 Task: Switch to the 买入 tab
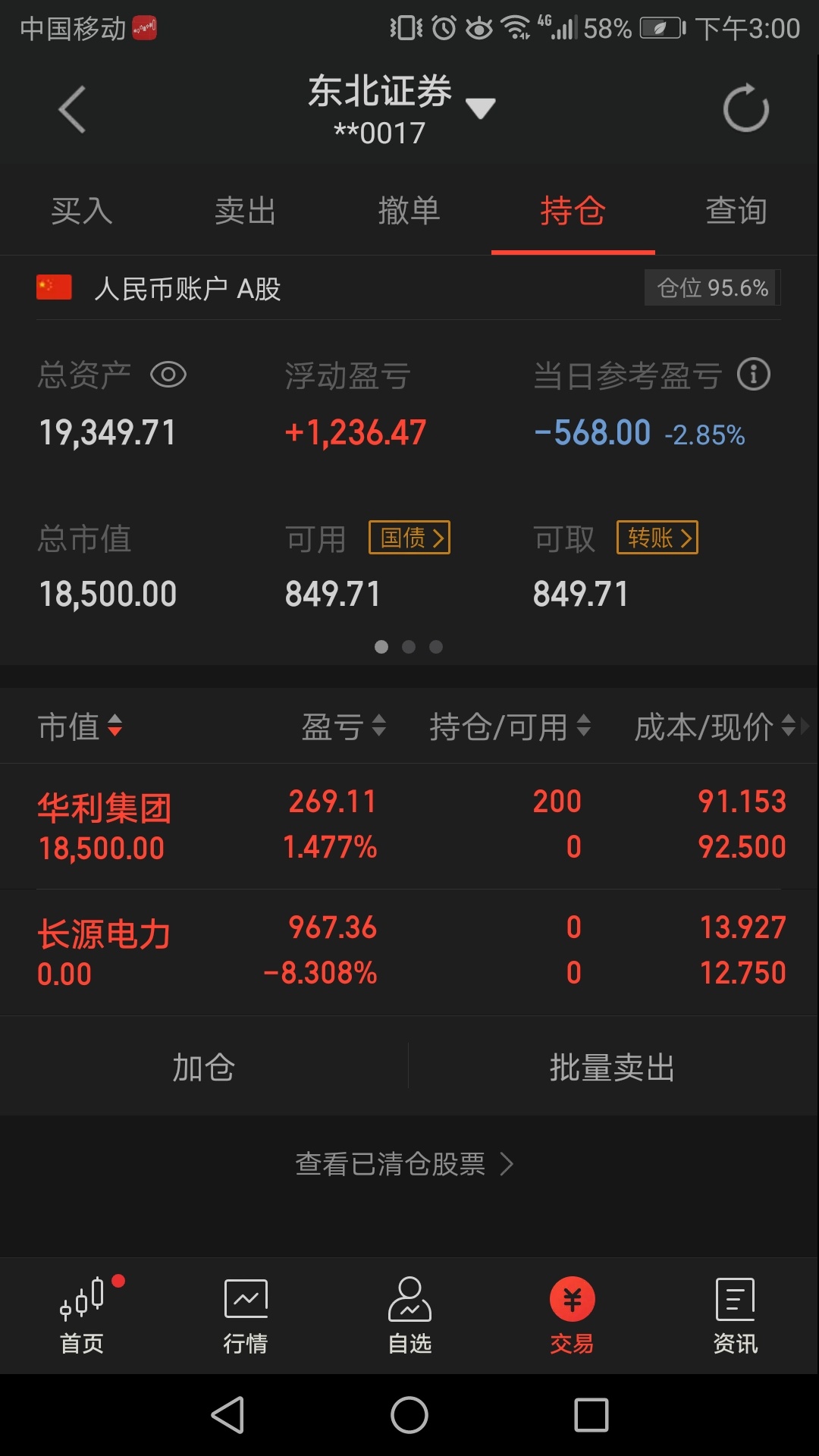click(82, 211)
